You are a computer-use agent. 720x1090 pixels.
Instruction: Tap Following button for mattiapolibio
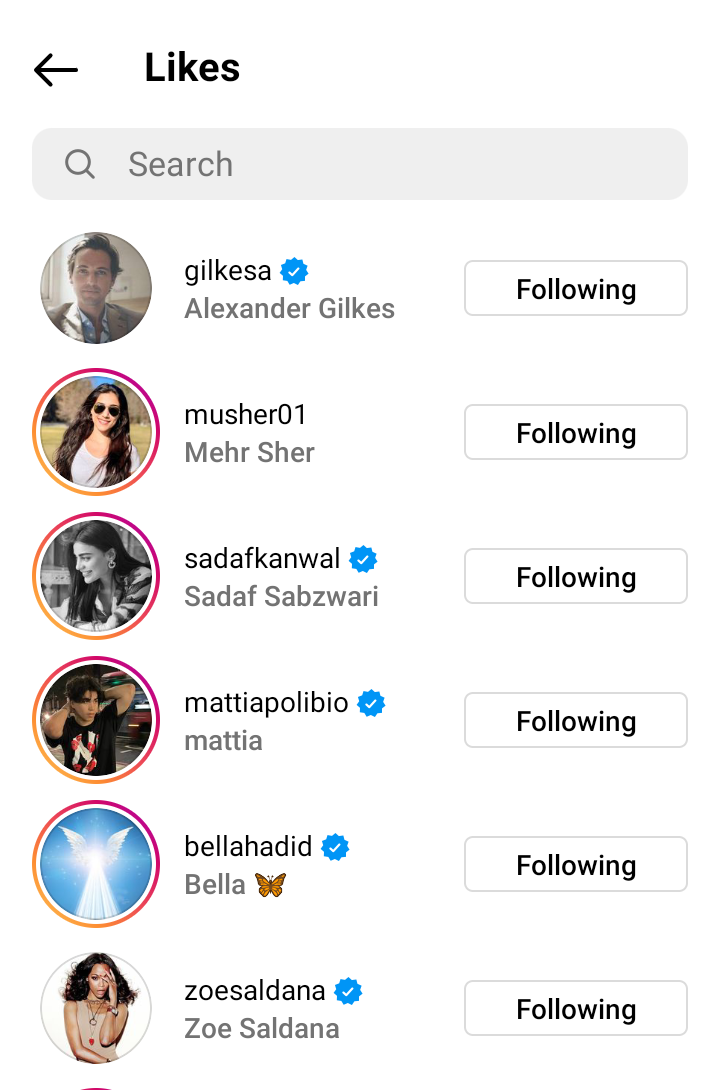tap(575, 721)
